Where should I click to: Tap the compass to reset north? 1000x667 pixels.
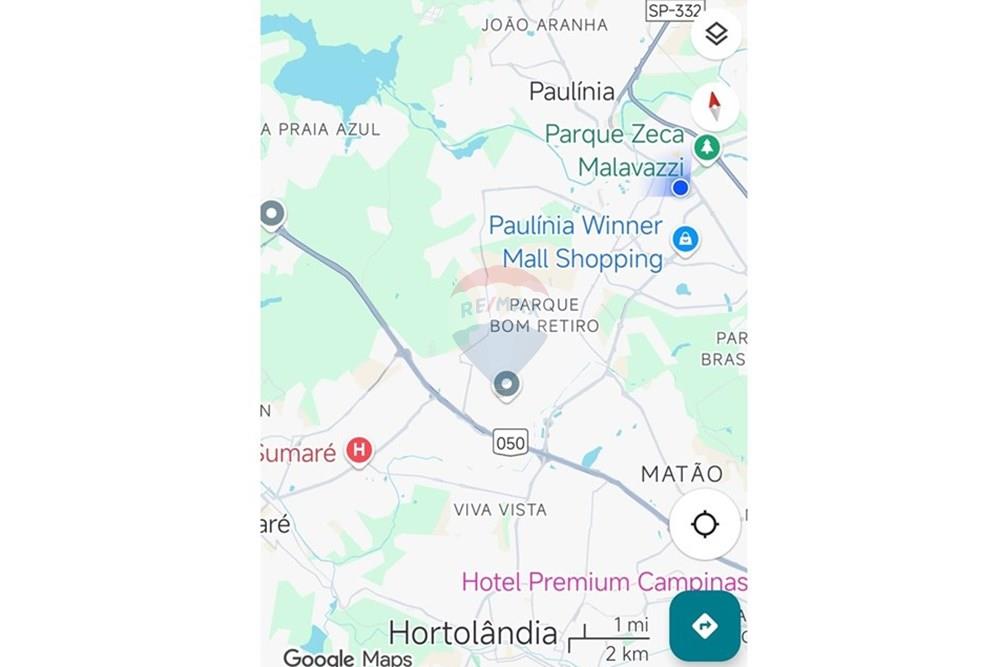(x=714, y=105)
